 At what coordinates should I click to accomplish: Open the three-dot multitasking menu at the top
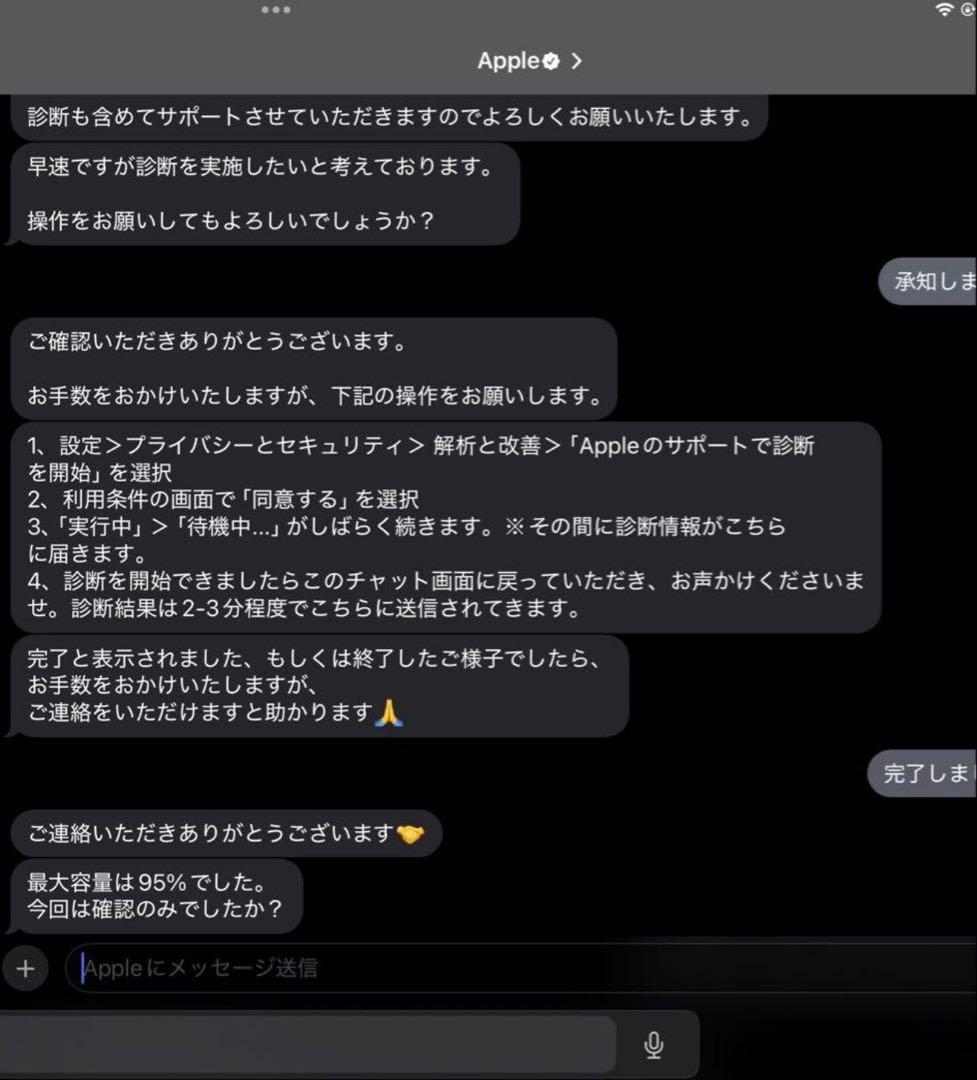point(275,10)
